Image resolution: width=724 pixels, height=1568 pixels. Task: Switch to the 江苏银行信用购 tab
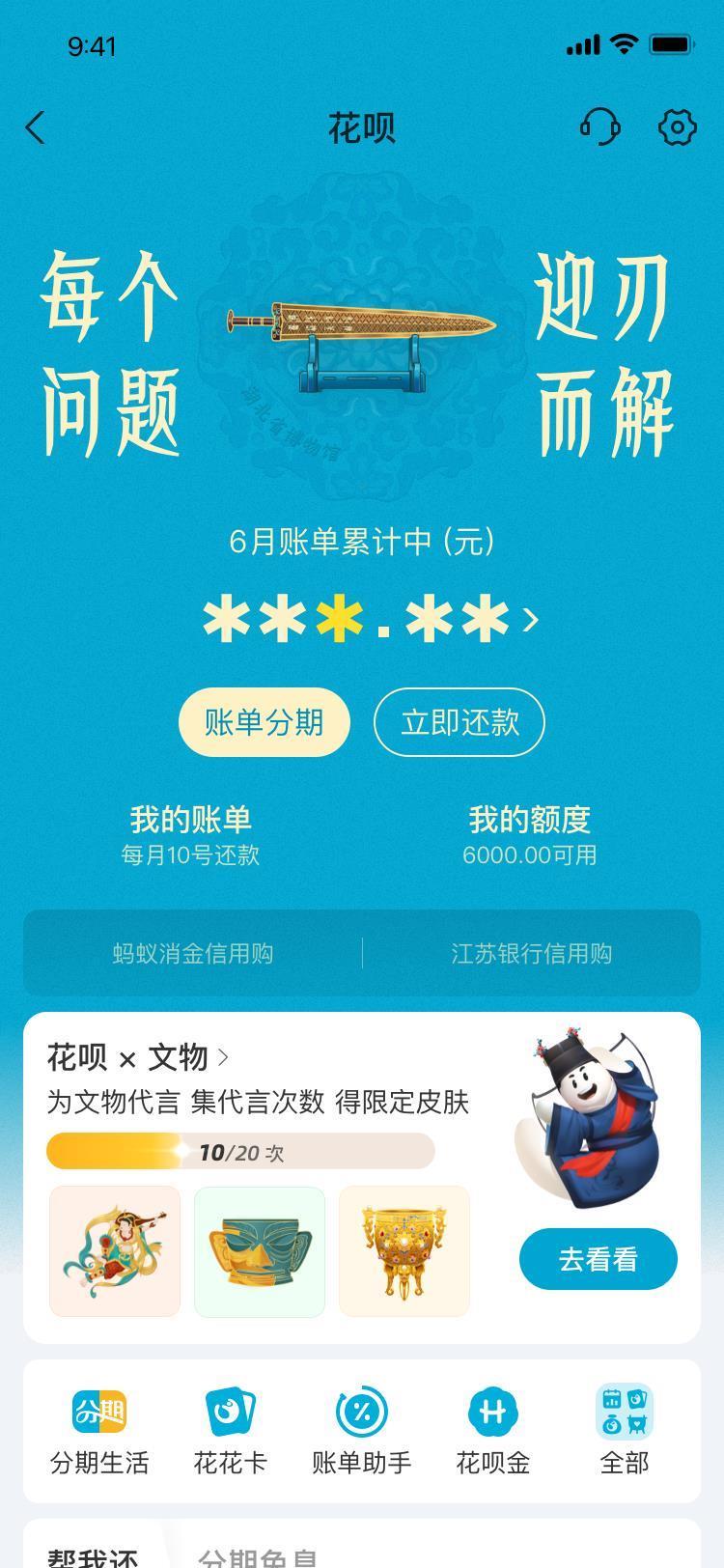click(534, 953)
